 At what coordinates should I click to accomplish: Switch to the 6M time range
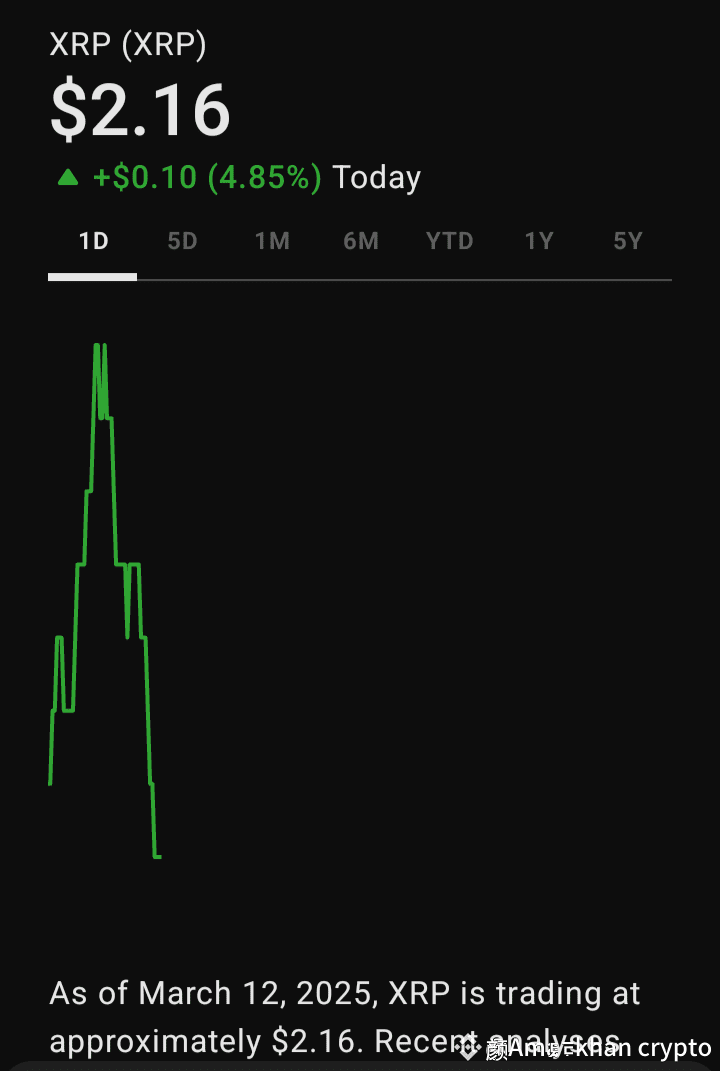click(360, 242)
